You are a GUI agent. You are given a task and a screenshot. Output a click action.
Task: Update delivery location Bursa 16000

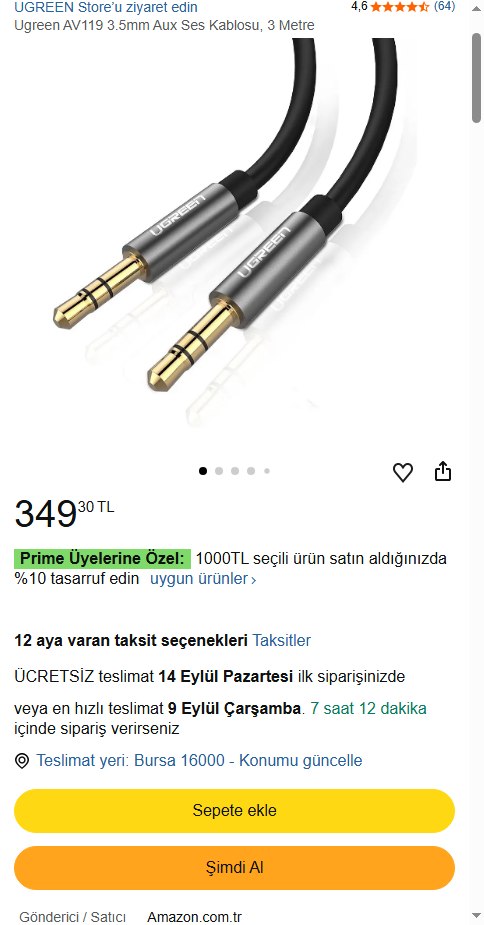click(199, 760)
